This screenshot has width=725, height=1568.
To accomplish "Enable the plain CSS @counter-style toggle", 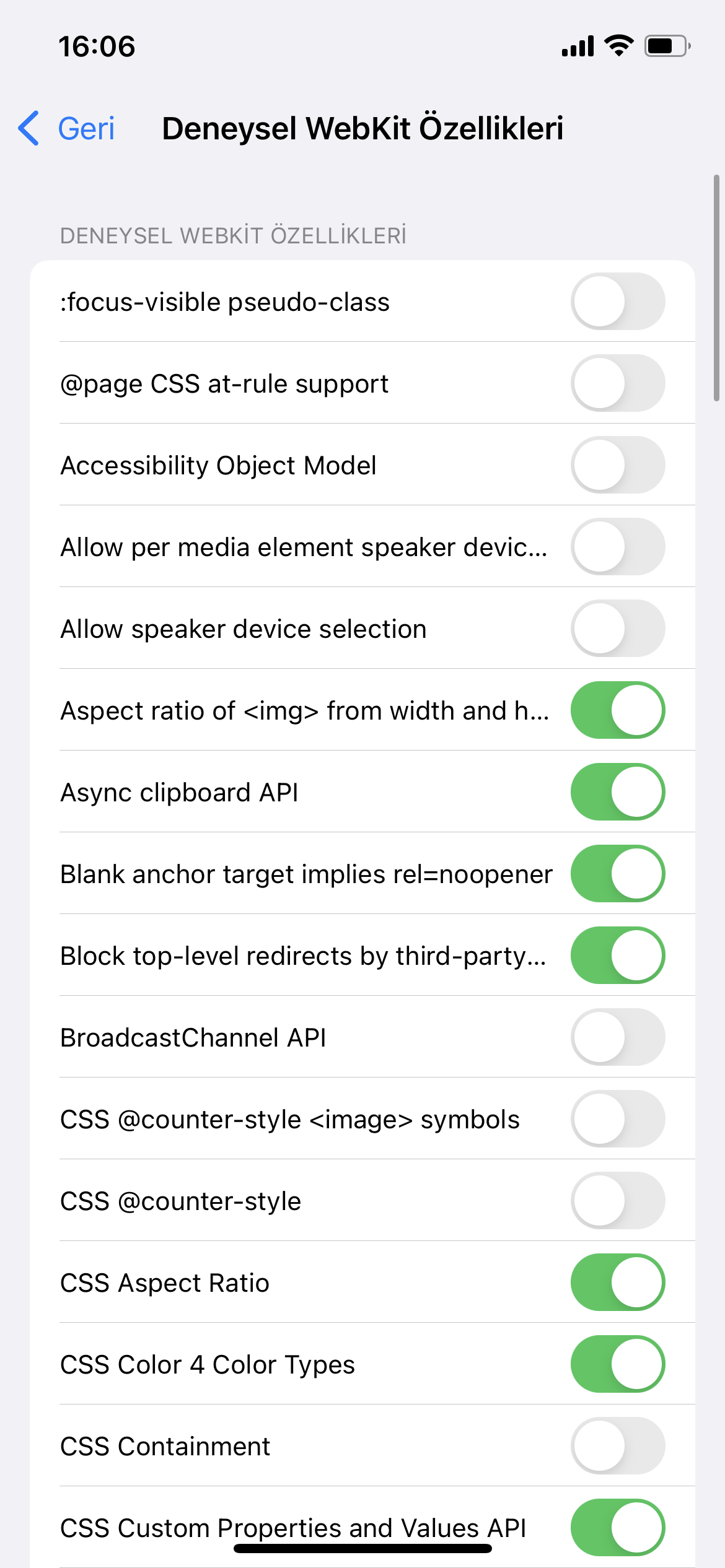I will 617,1201.
